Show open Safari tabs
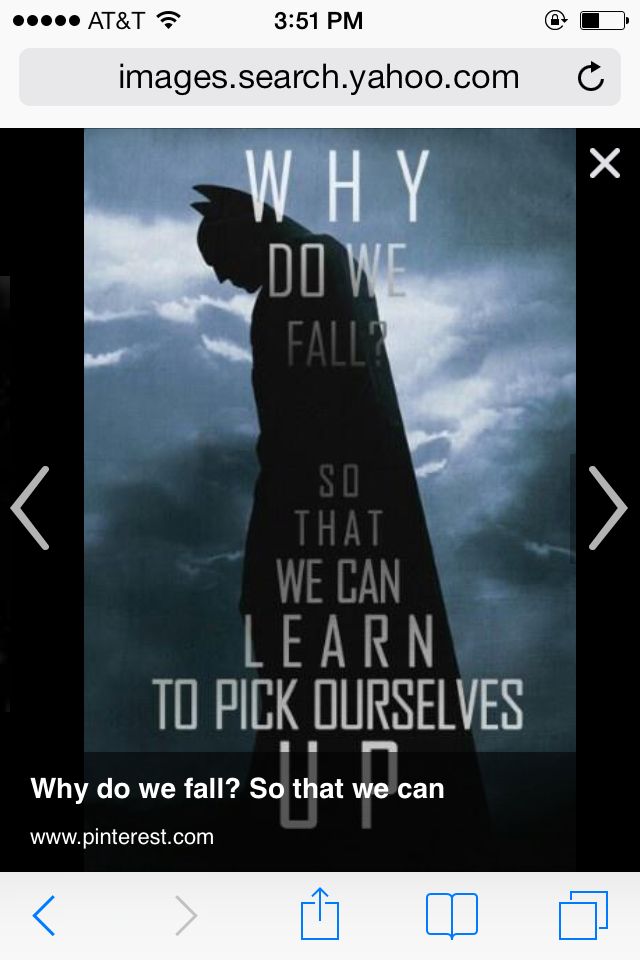 [x=583, y=915]
